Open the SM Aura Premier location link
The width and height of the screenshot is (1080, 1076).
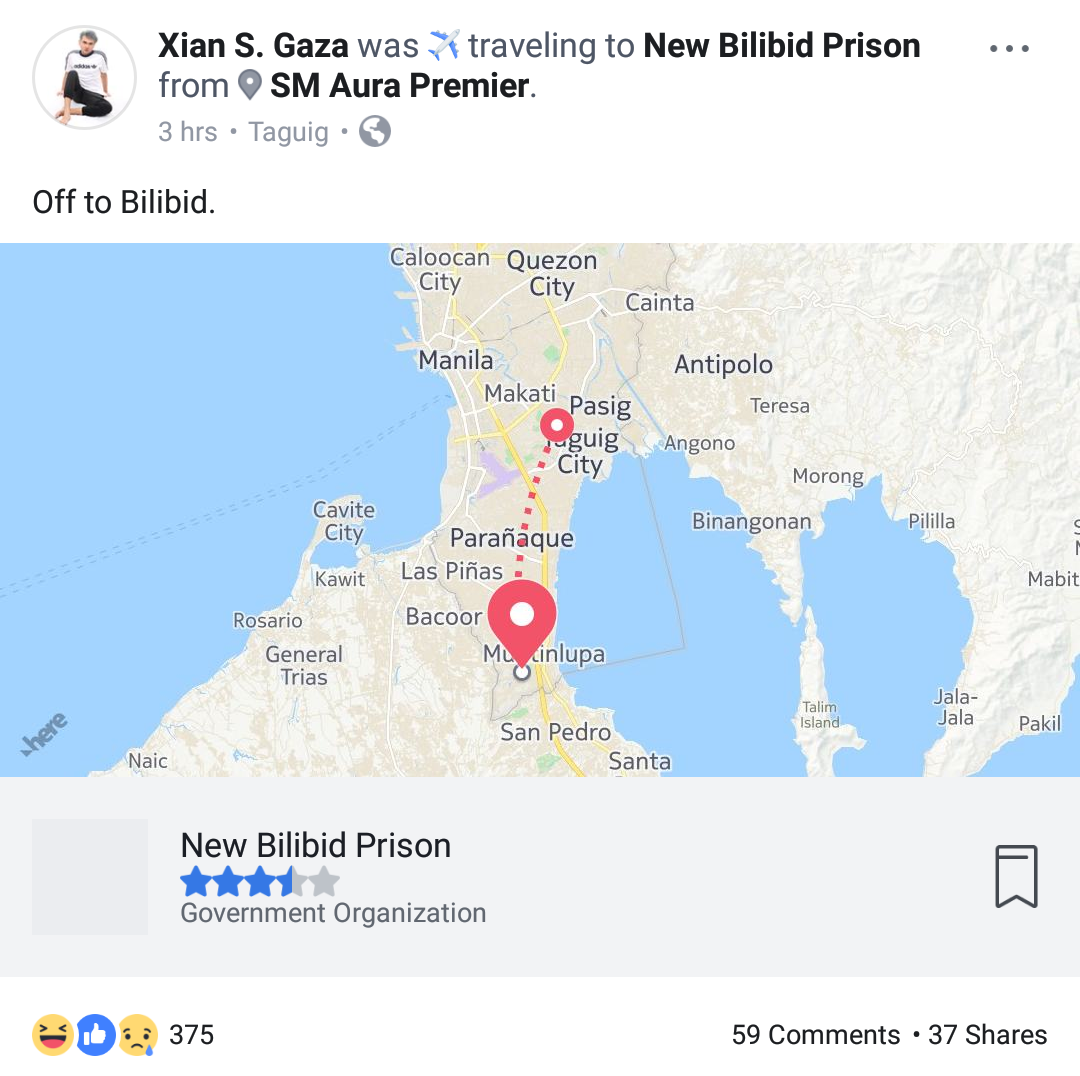coord(399,86)
